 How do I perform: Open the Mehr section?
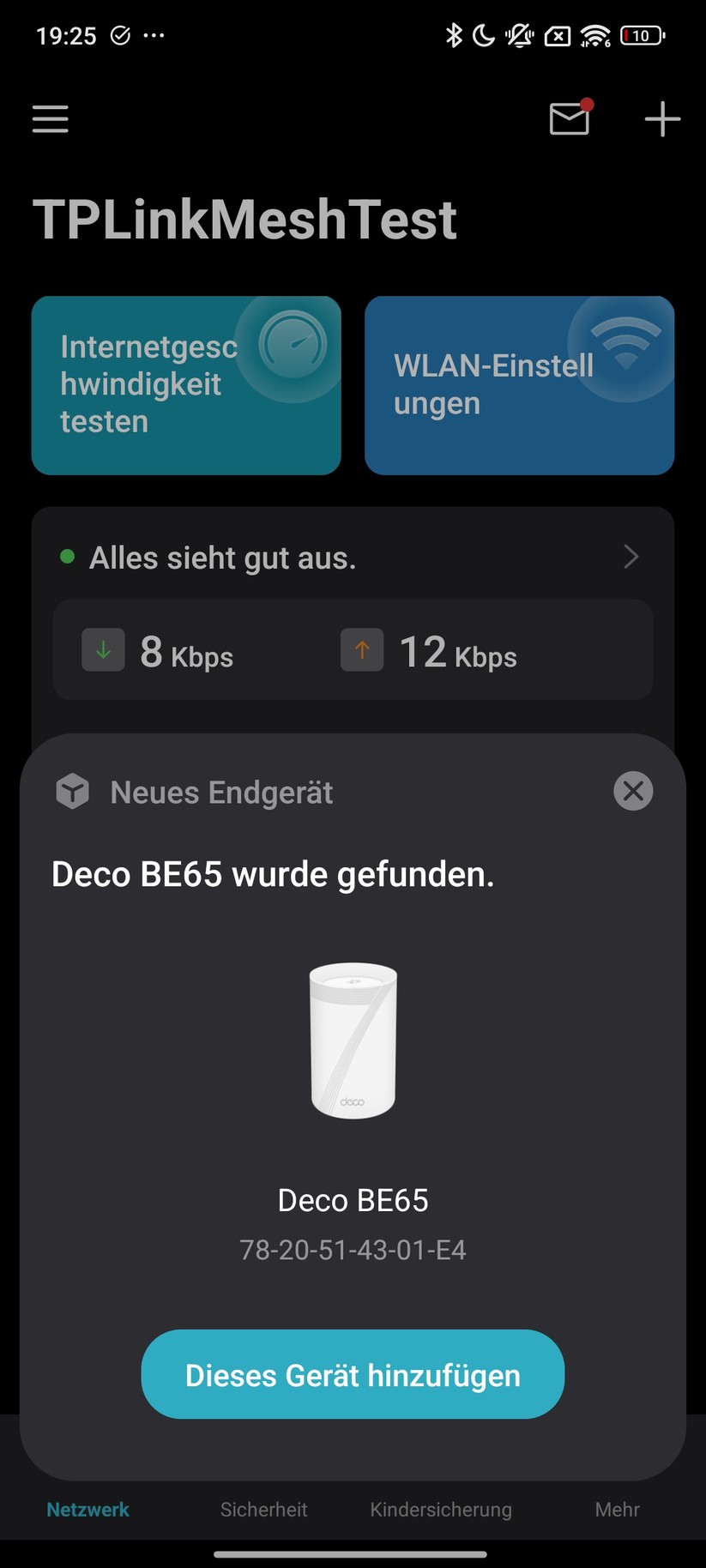[616, 1511]
